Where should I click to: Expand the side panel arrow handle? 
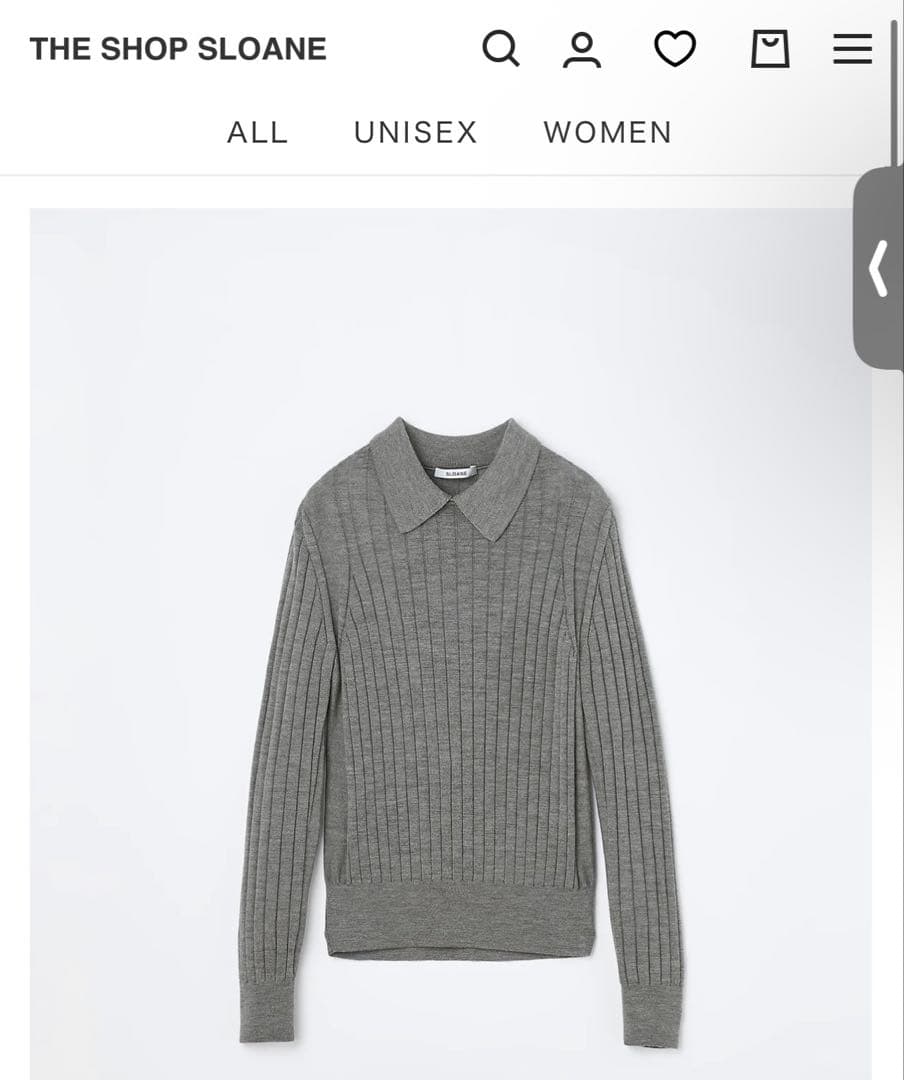coord(879,268)
